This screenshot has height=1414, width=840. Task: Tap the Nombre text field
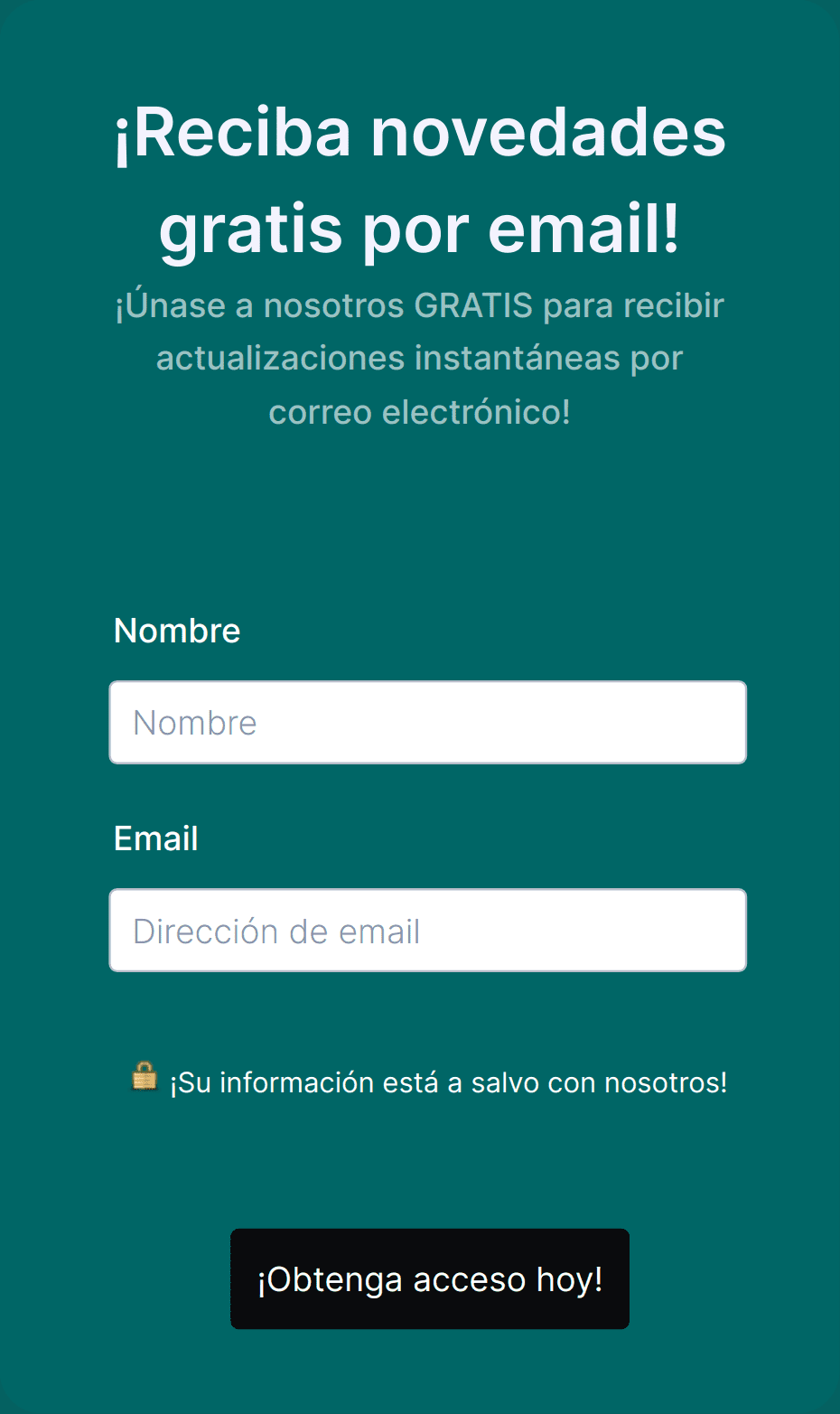click(x=427, y=722)
